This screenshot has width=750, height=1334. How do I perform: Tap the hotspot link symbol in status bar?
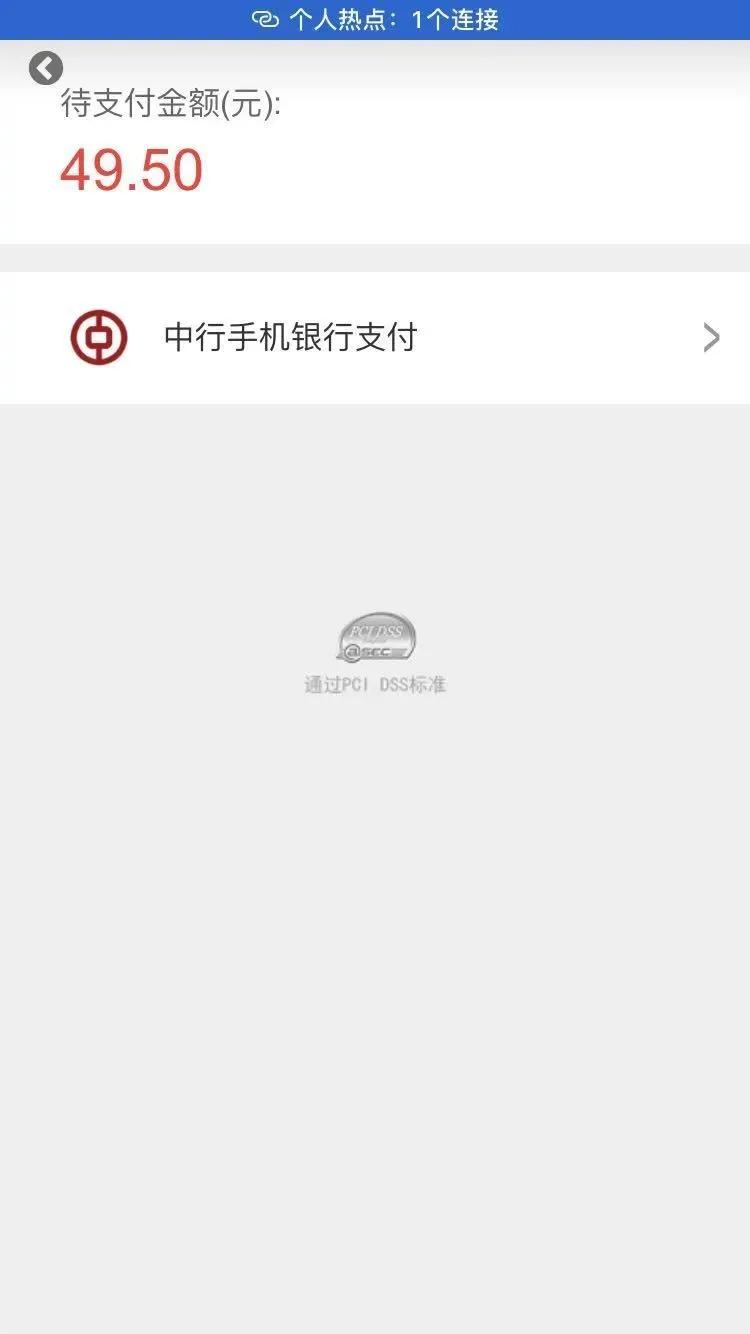(264, 18)
